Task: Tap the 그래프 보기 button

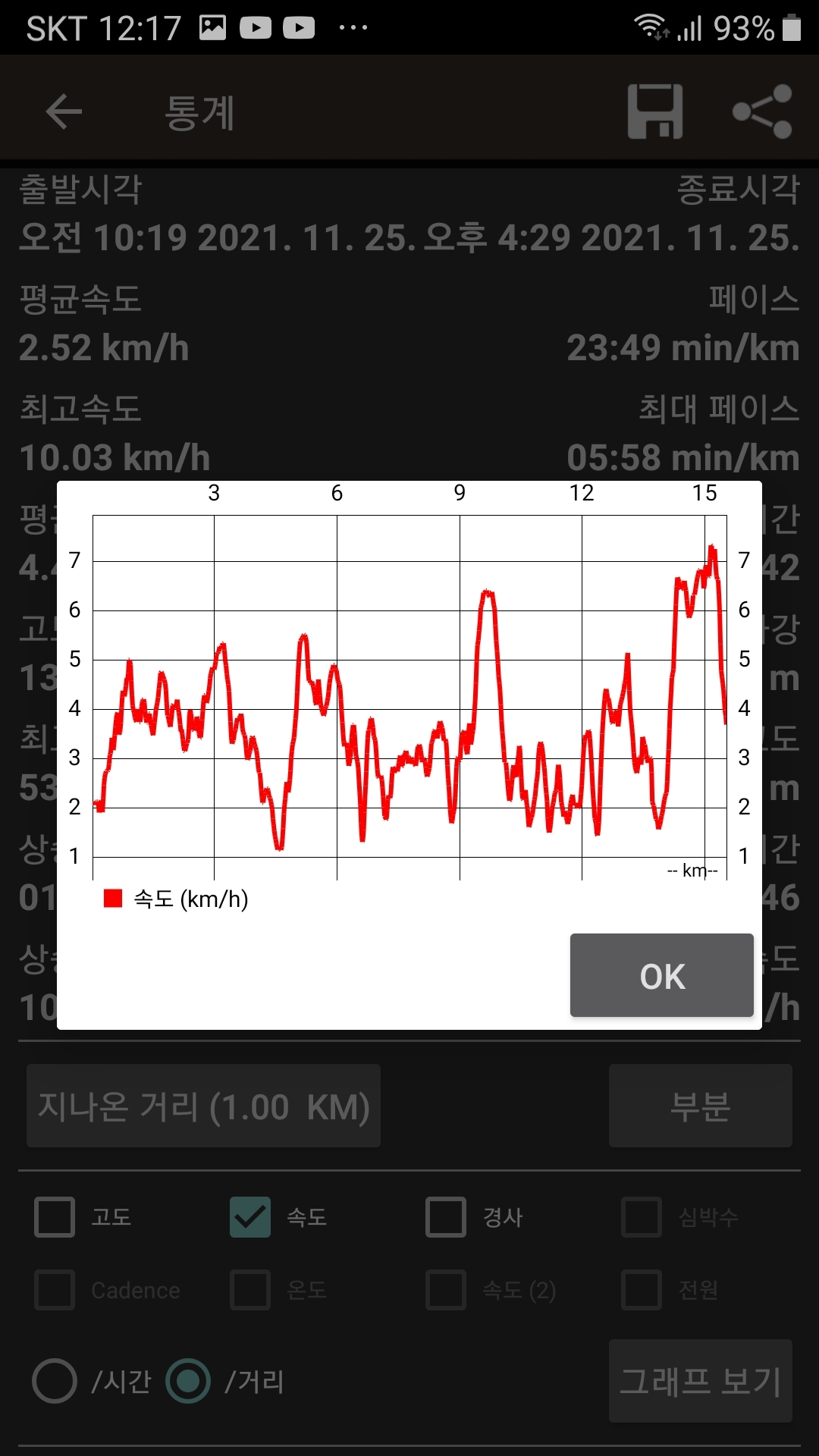Action: coord(700,1381)
